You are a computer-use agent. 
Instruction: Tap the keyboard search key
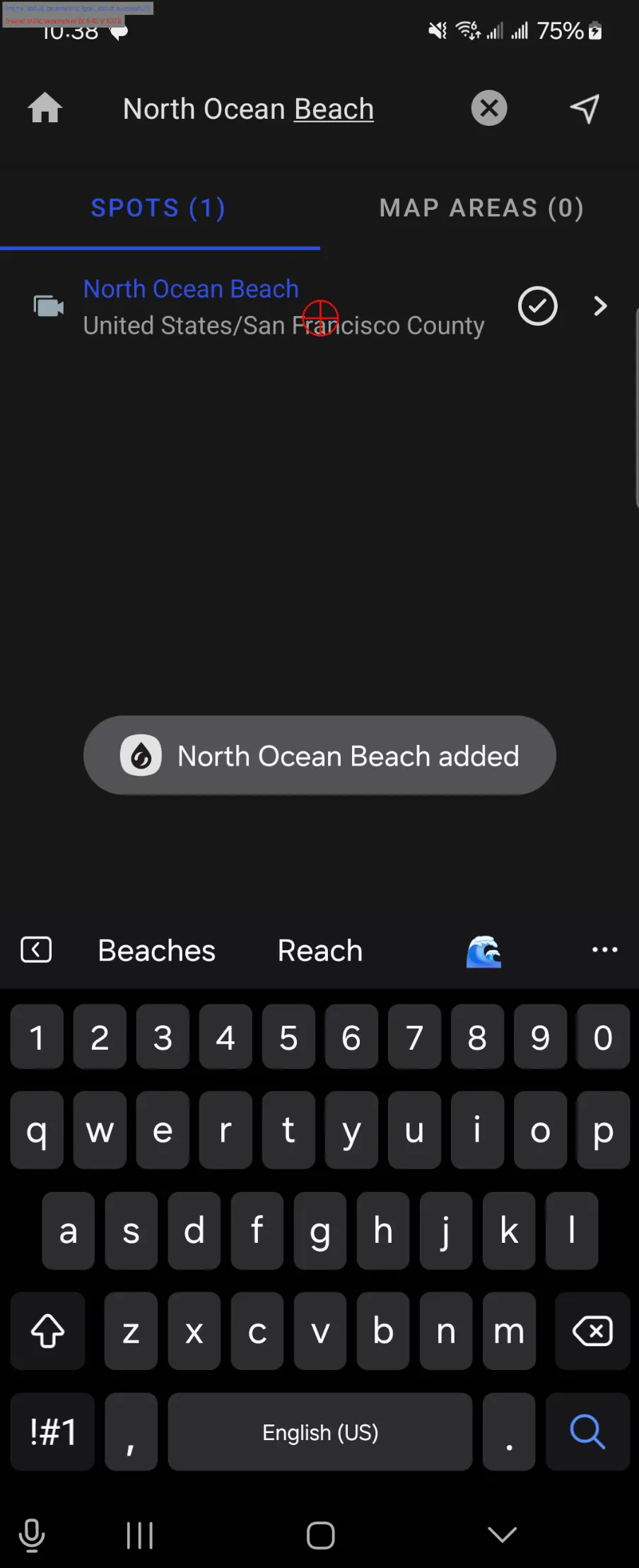tap(587, 1432)
